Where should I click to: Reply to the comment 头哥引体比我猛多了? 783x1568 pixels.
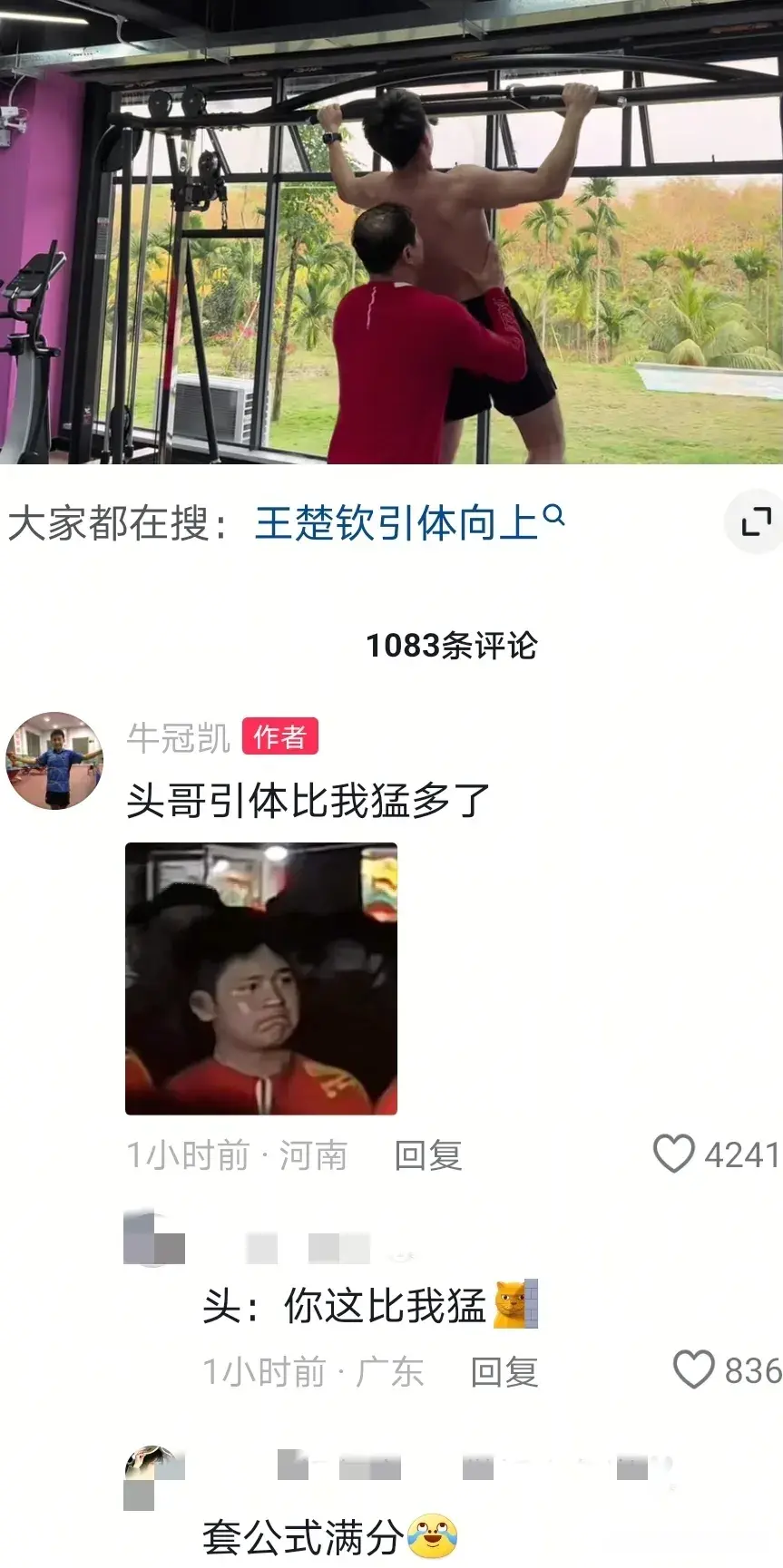(427, 1155)
